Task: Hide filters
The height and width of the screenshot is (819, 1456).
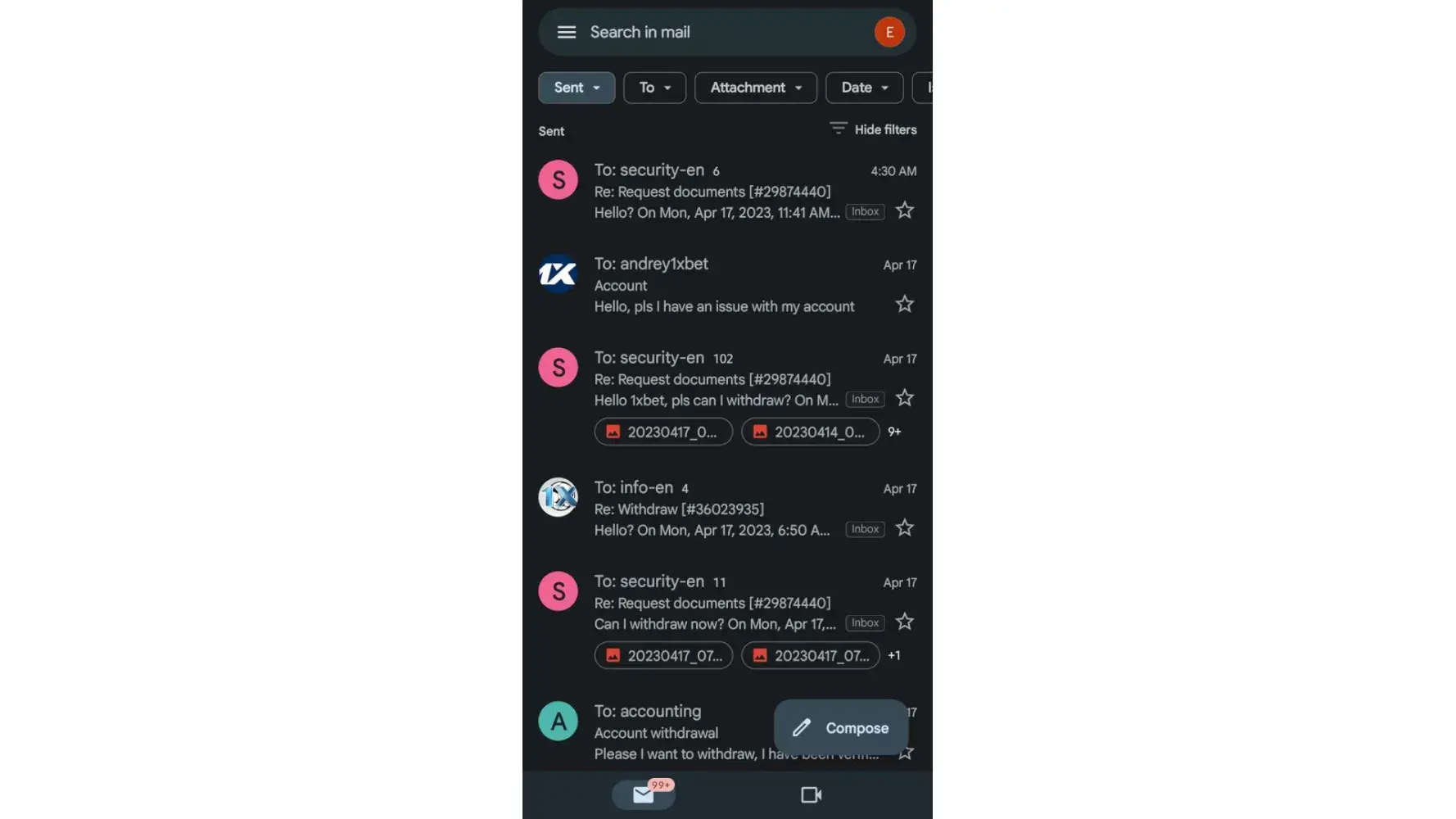Action: click(873, 129)
